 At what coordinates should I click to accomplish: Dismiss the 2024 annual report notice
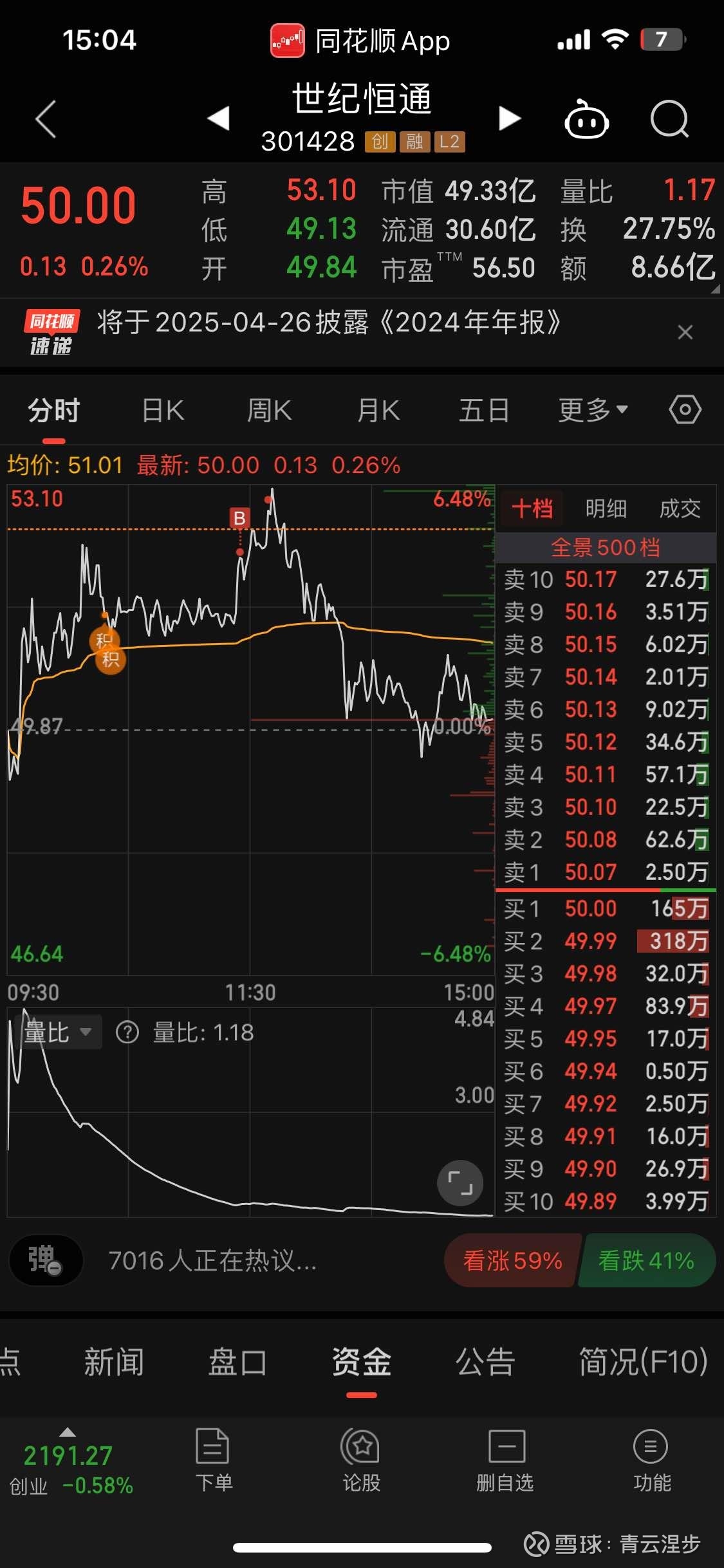point(685,332)
